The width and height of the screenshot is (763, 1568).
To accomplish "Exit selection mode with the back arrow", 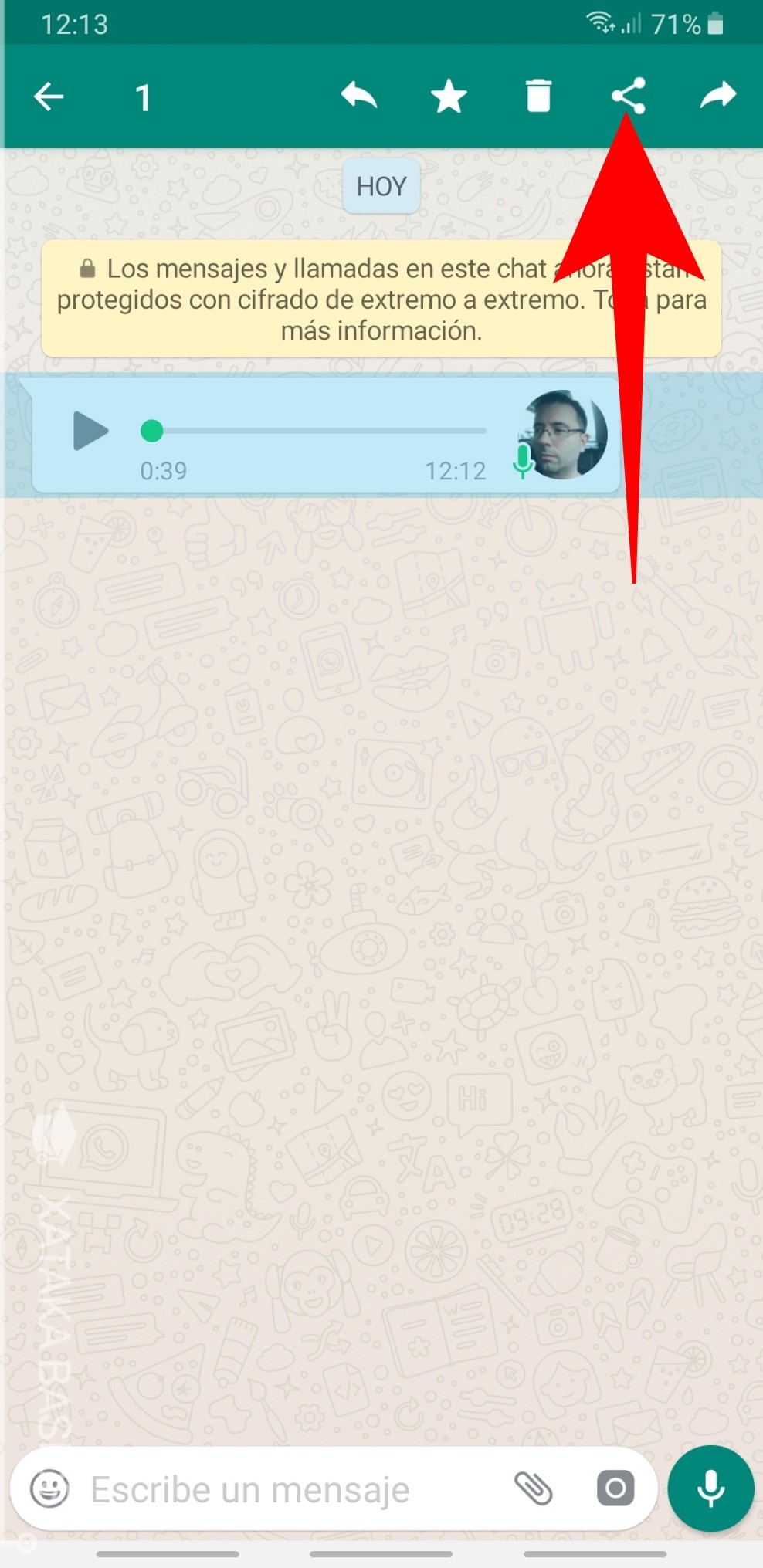I will (x=49, y=97).
